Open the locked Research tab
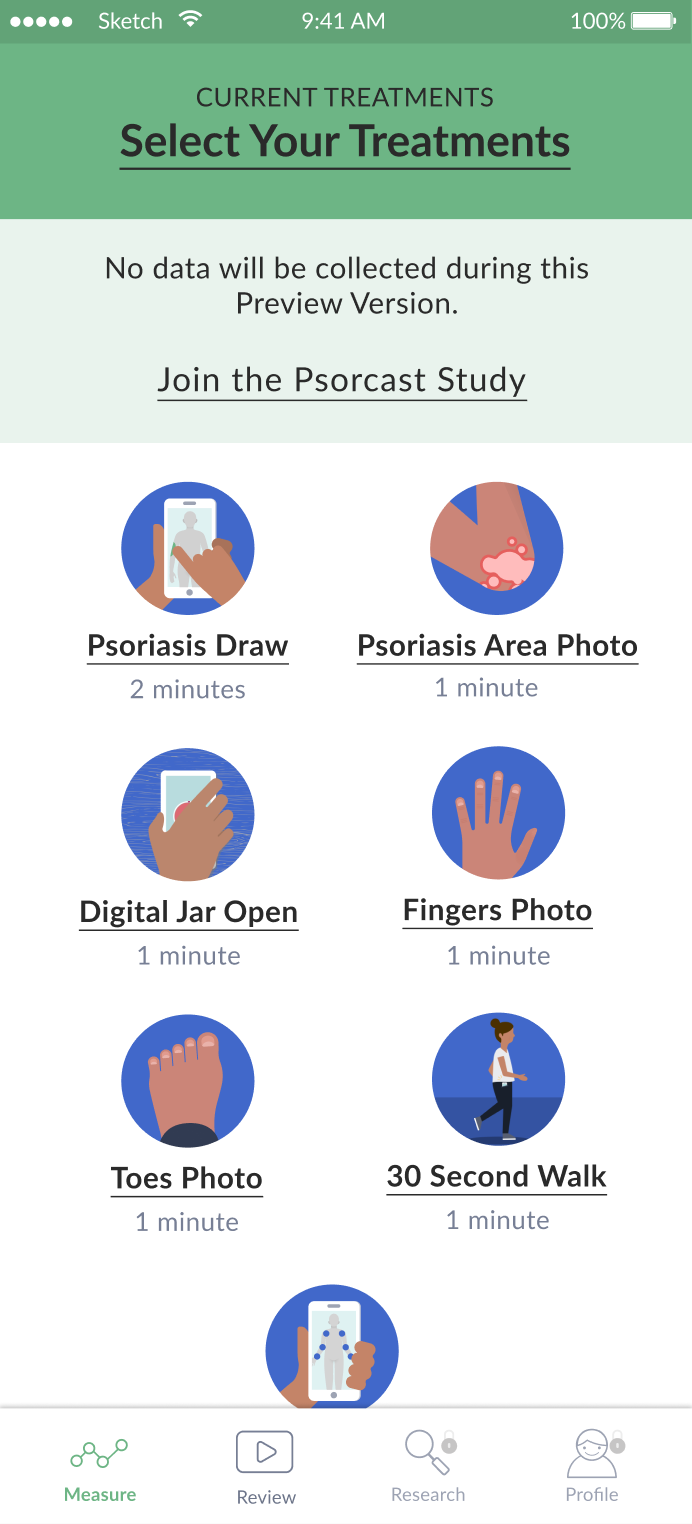The image size is (692, 1524). coord(428,1468)
